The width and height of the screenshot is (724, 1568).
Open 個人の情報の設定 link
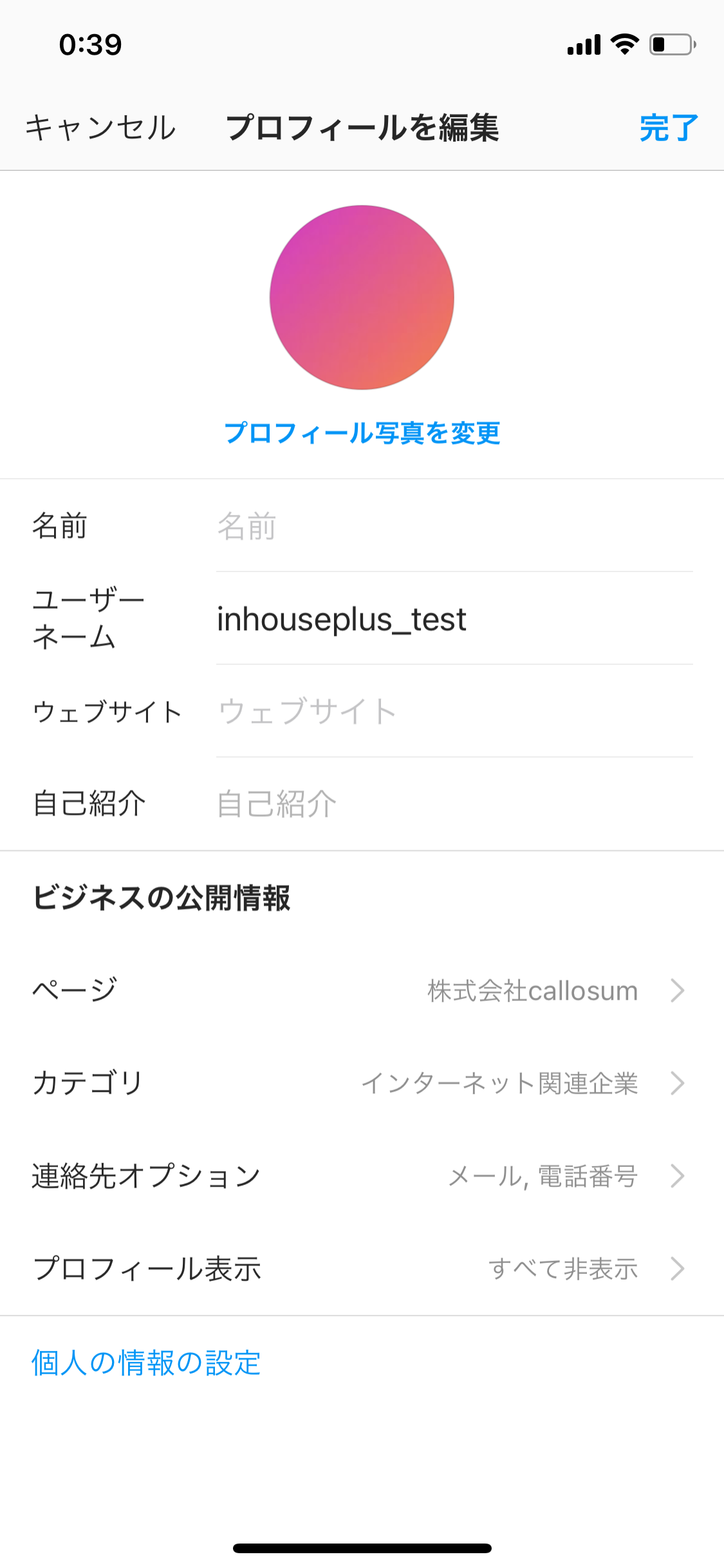(x=146, y=1363)
